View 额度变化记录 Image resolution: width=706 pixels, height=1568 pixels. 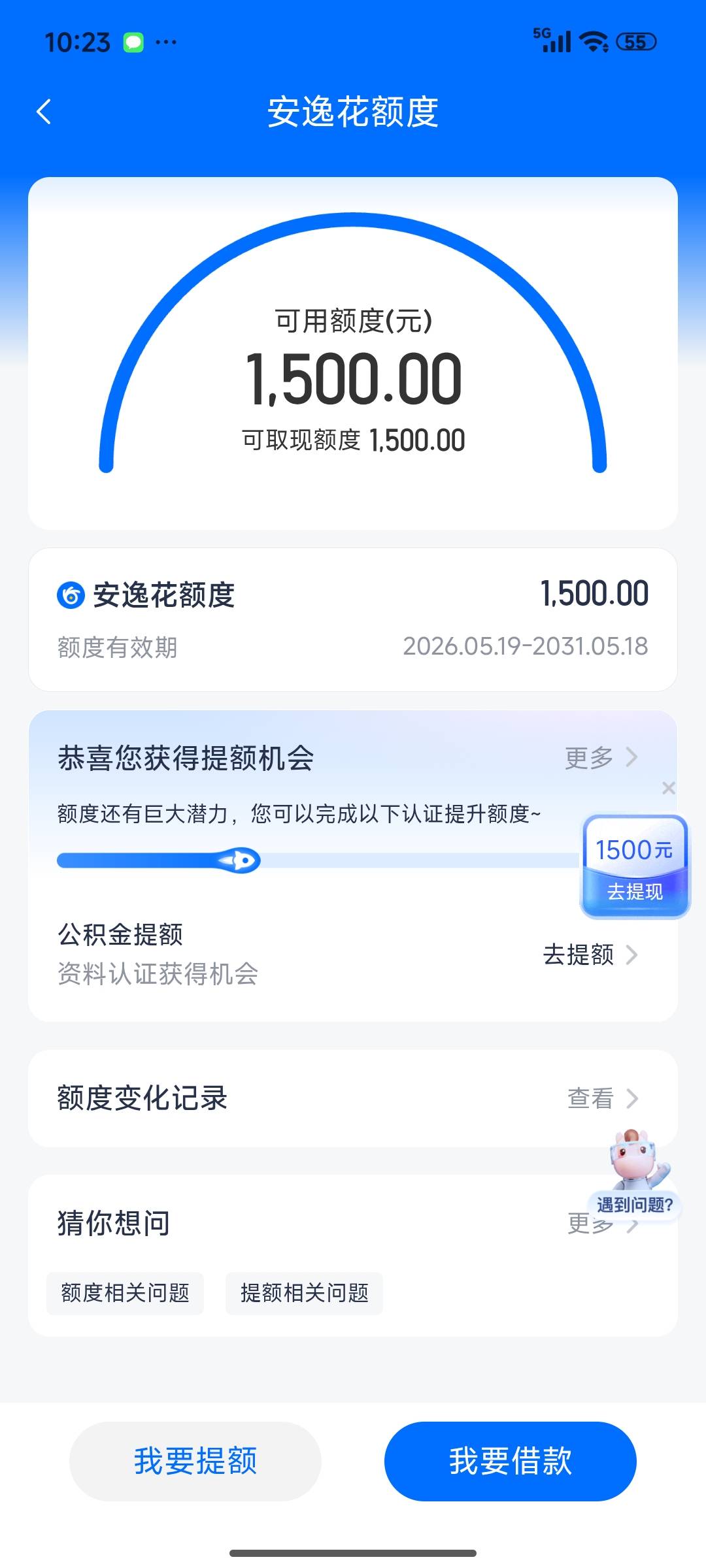click(x=353, y=1099)
